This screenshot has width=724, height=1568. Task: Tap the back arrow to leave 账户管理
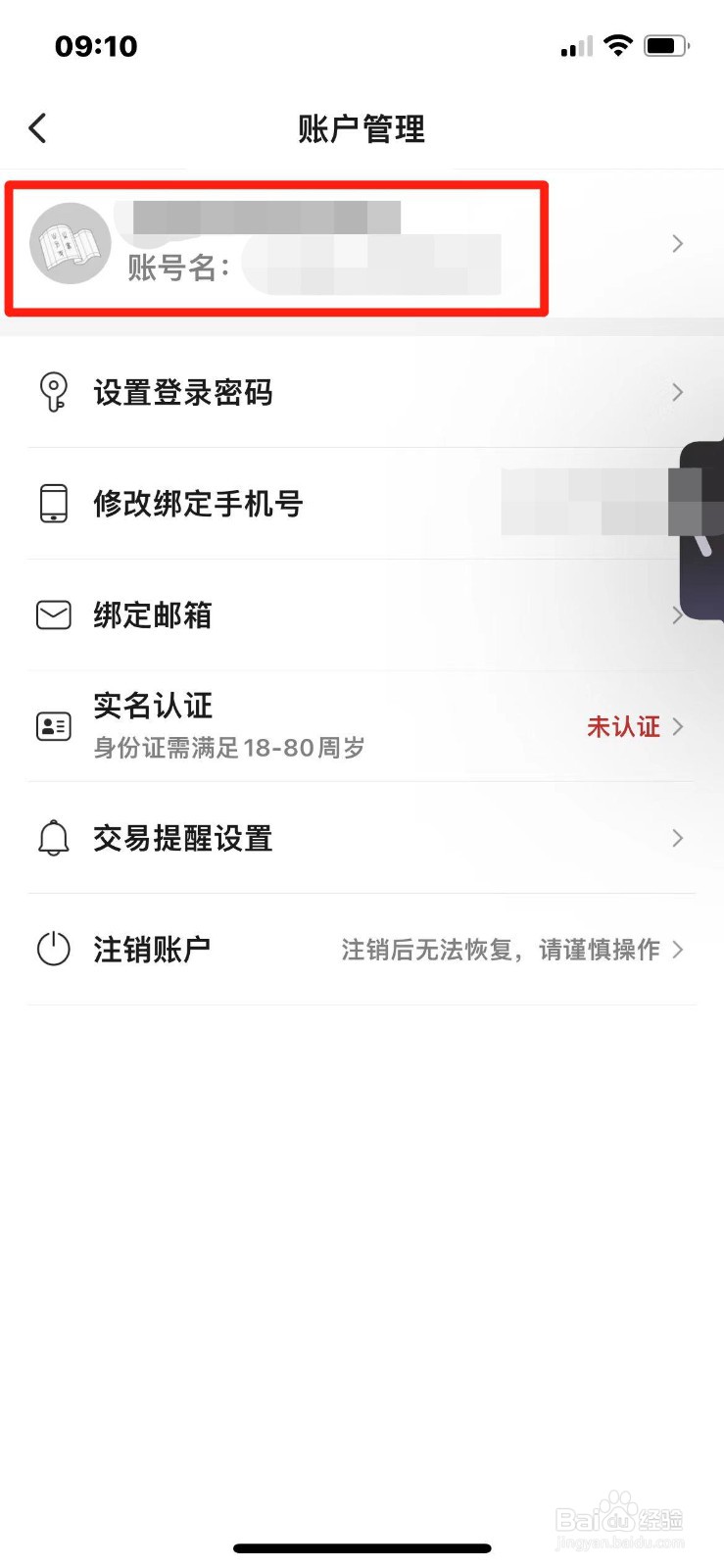point(37,127)
